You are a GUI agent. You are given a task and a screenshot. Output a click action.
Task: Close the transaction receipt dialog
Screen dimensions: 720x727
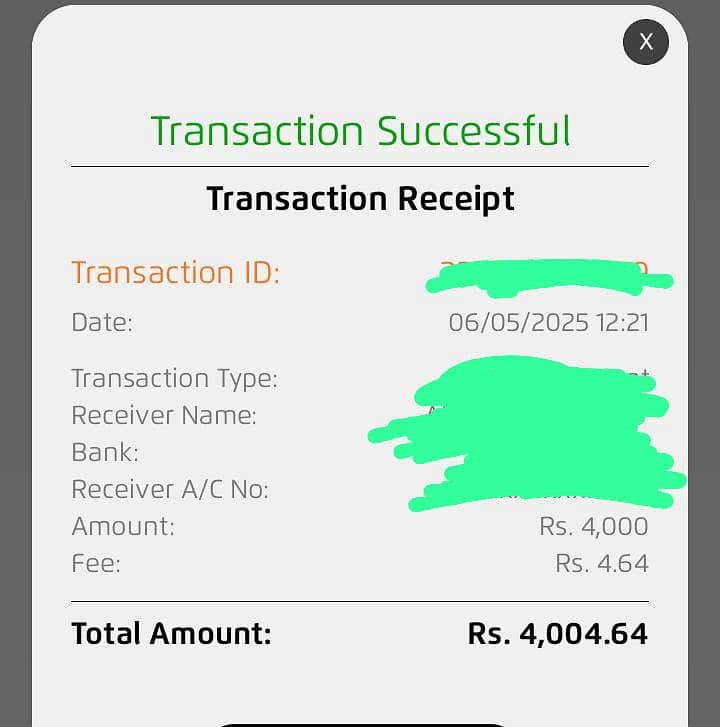[646, 42]
